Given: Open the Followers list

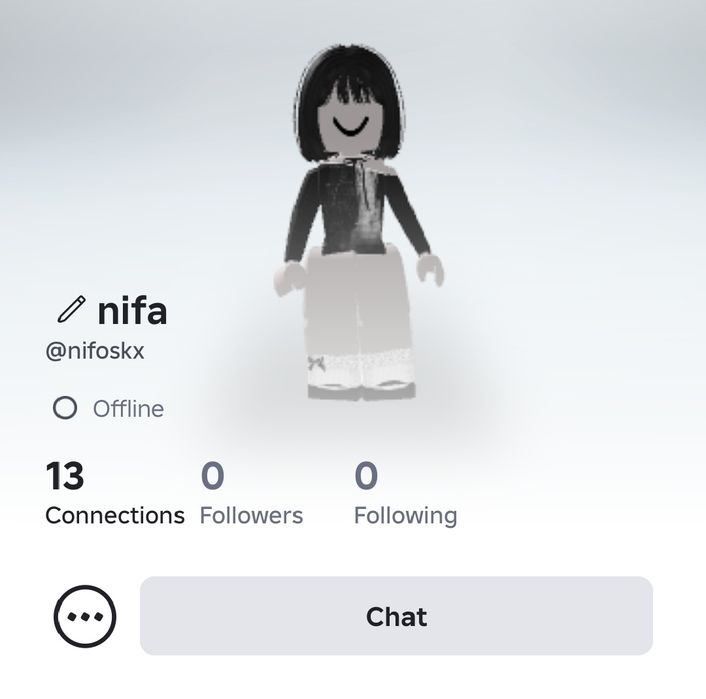Looking at the screenshot, I should click(251, 494).
